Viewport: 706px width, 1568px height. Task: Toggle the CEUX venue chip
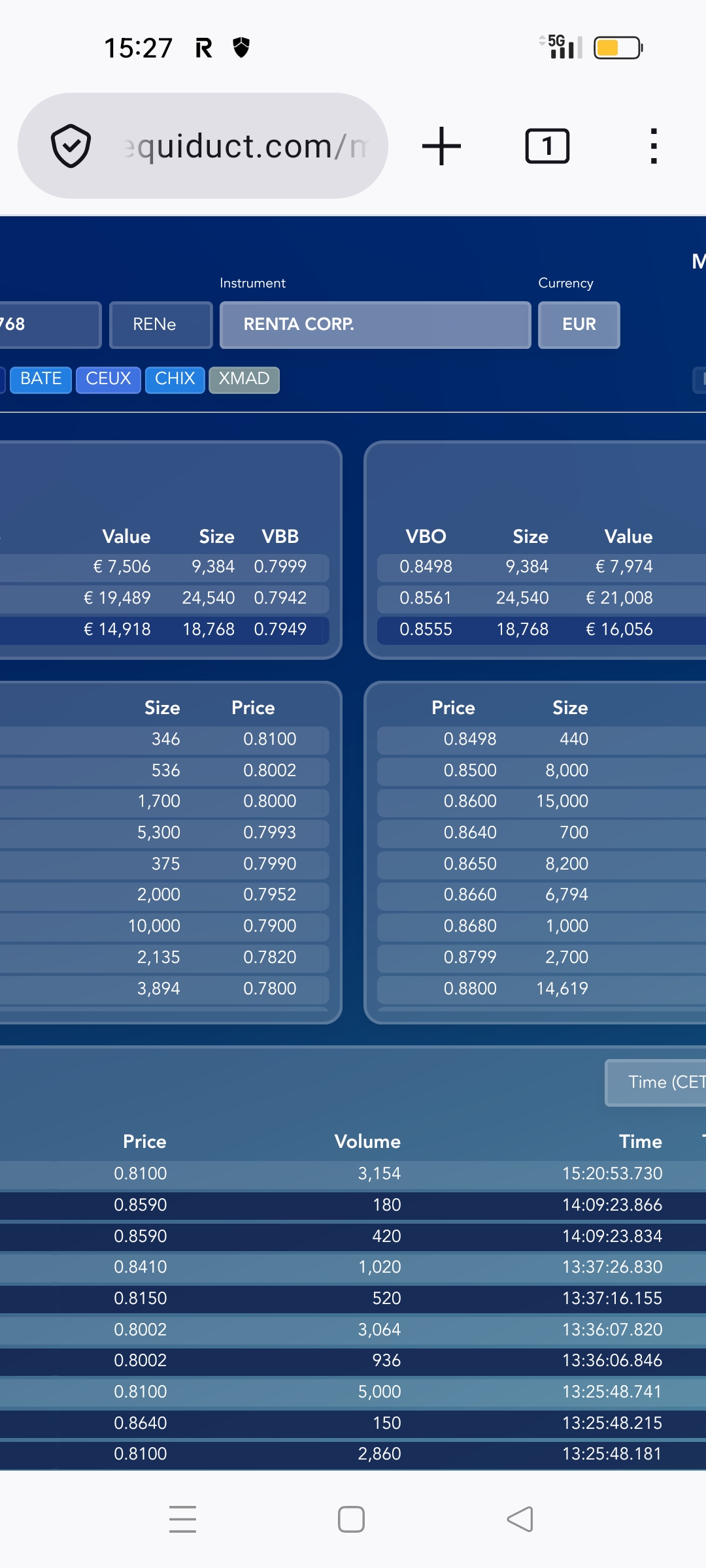click(109, 380)
